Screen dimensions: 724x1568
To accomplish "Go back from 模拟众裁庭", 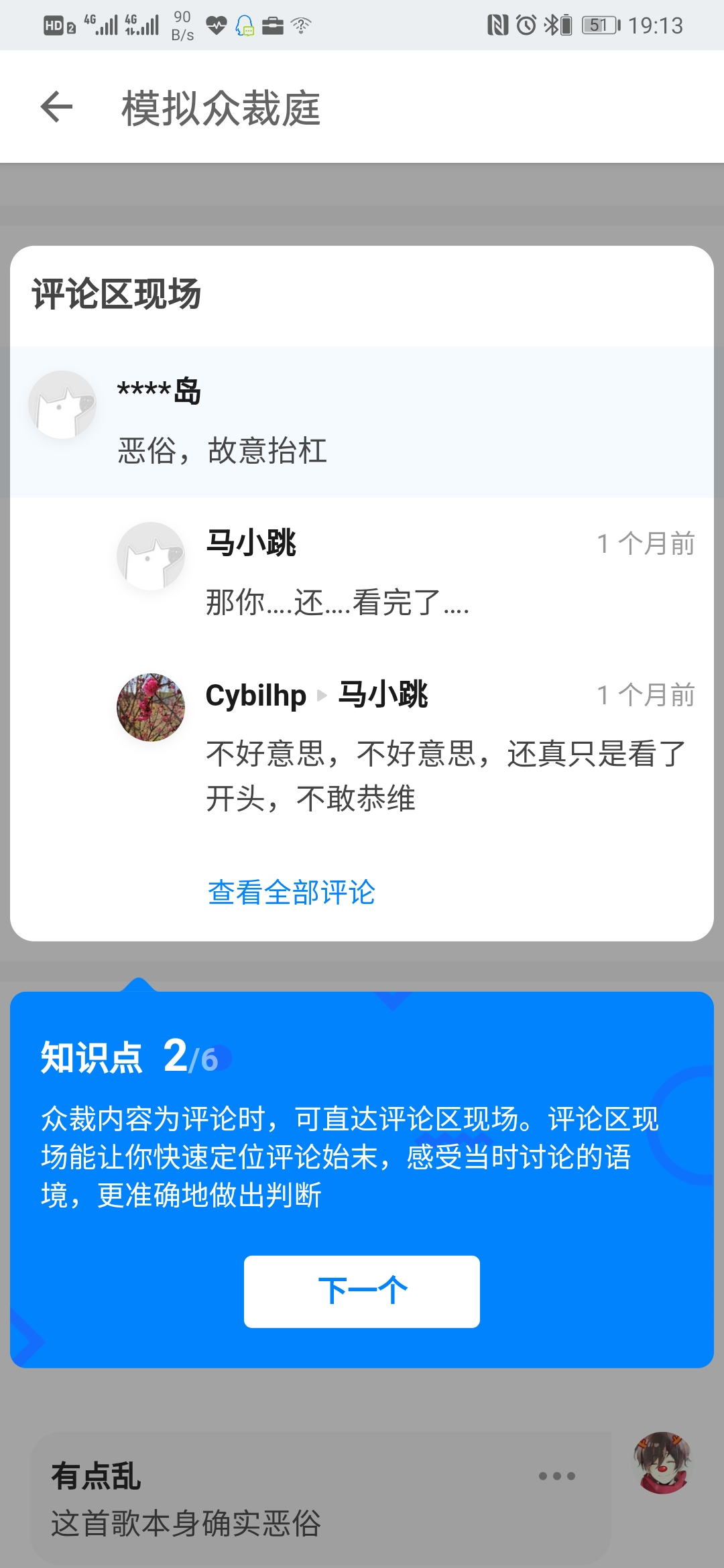I will (x=56, y=107).
